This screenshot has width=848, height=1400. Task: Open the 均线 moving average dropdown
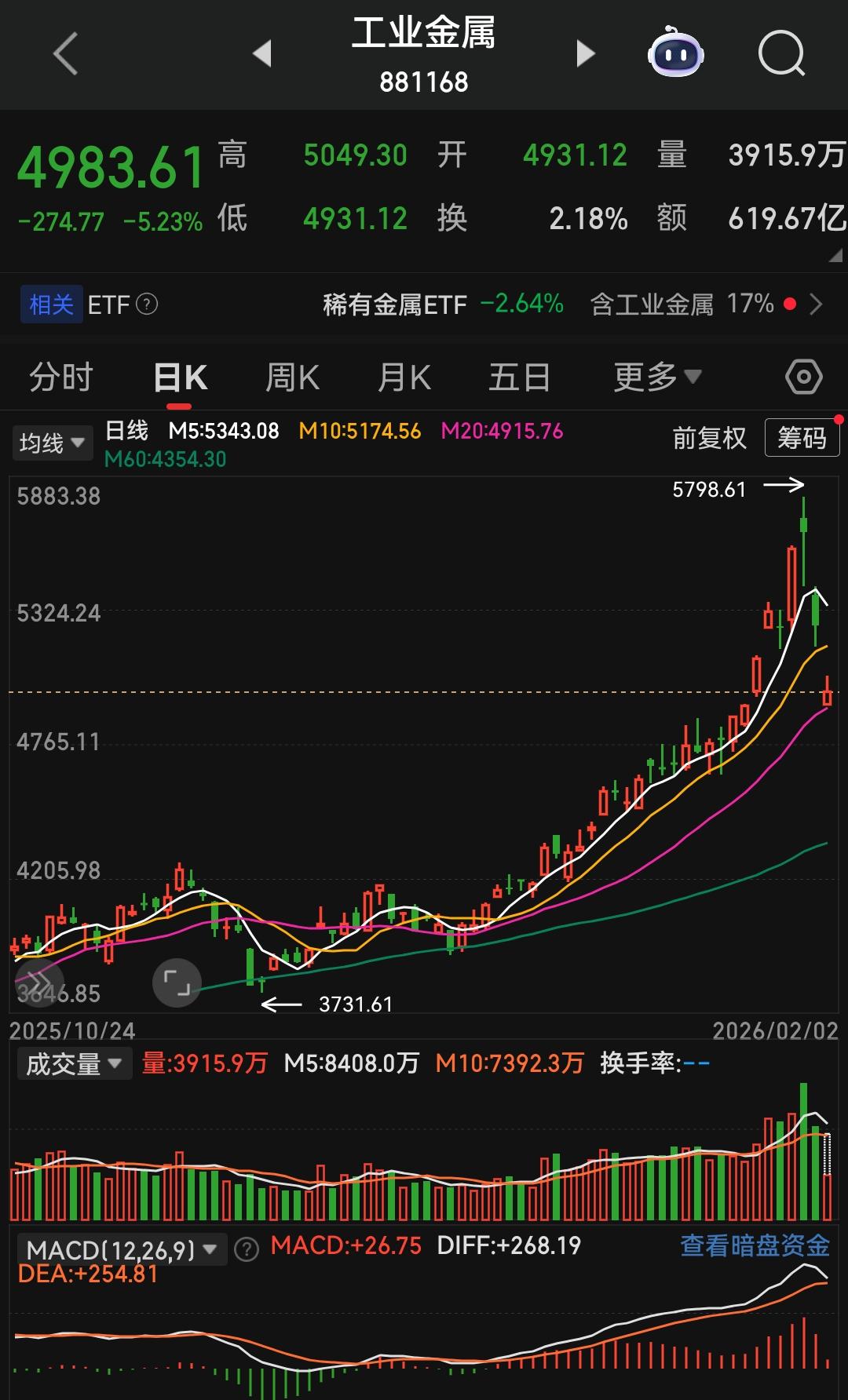click(52, 442)
